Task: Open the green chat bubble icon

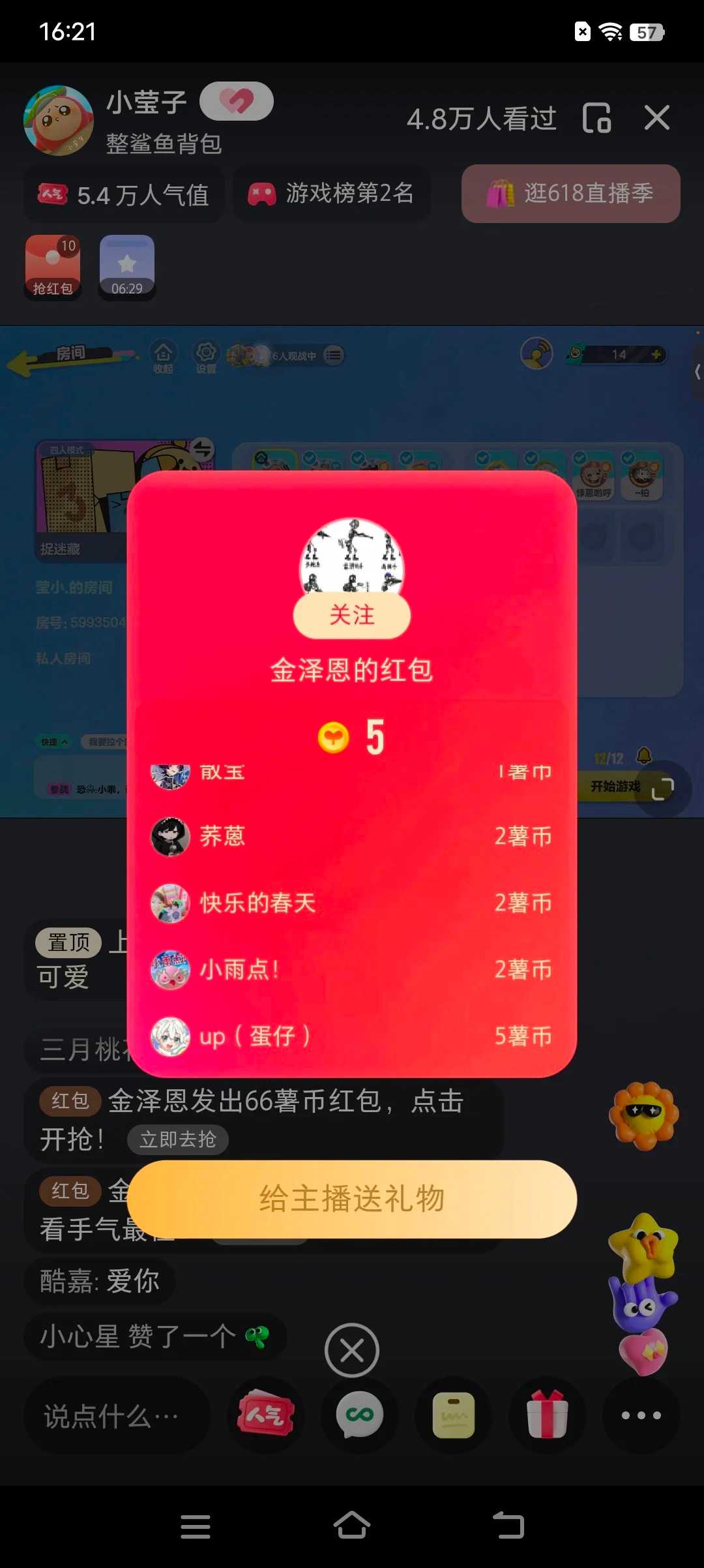Action: click(359, 1415)
